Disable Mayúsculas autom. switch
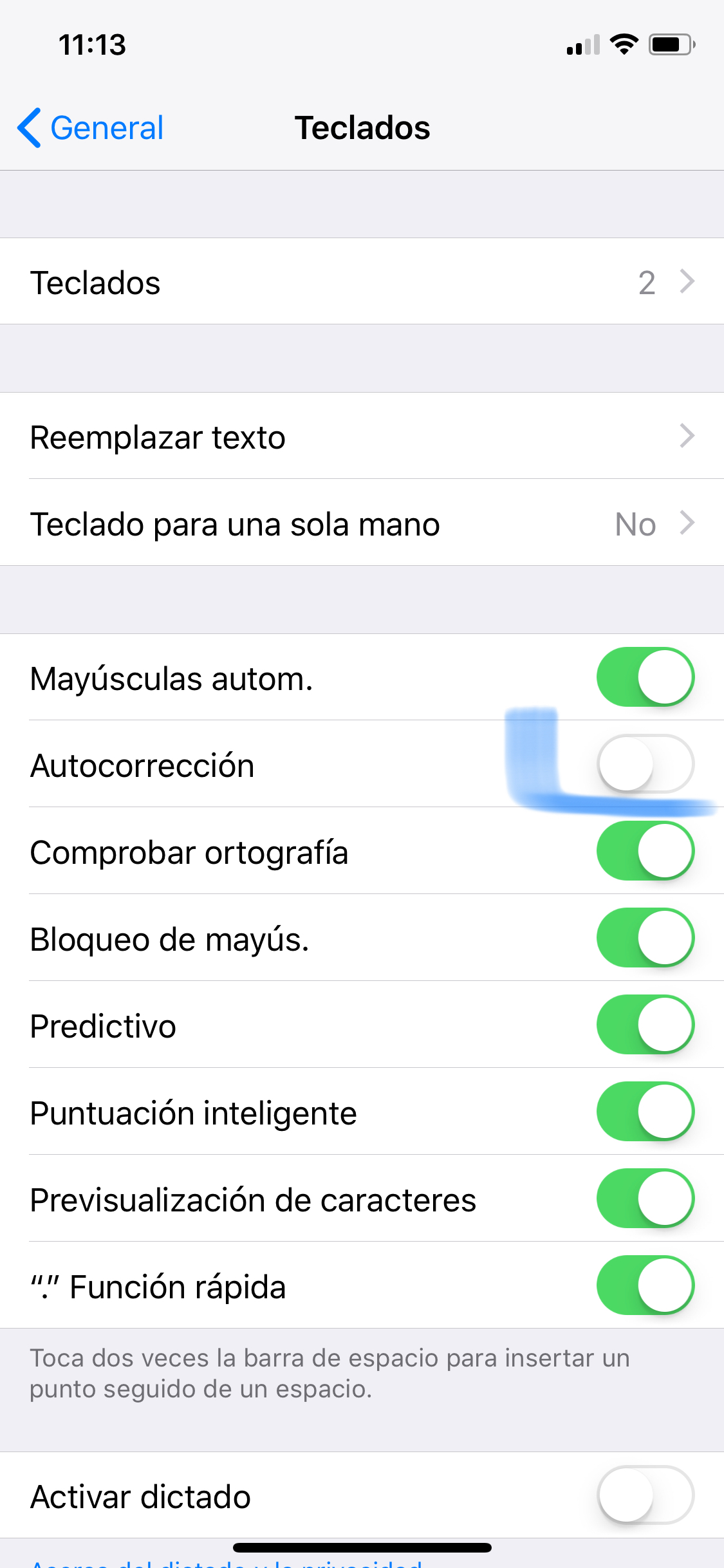724x1568 pixels. (645, 677)
